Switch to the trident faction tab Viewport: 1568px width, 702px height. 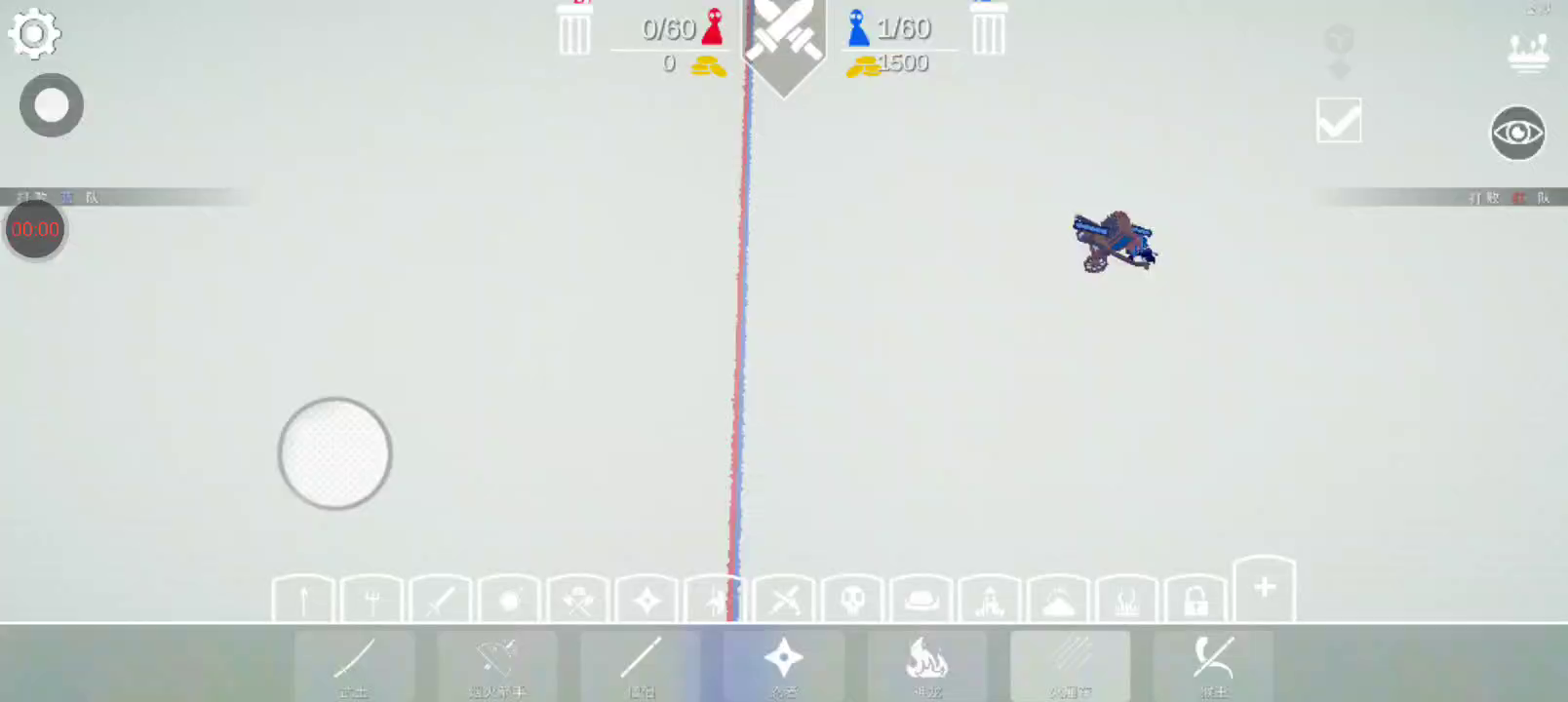coord(372,600)
